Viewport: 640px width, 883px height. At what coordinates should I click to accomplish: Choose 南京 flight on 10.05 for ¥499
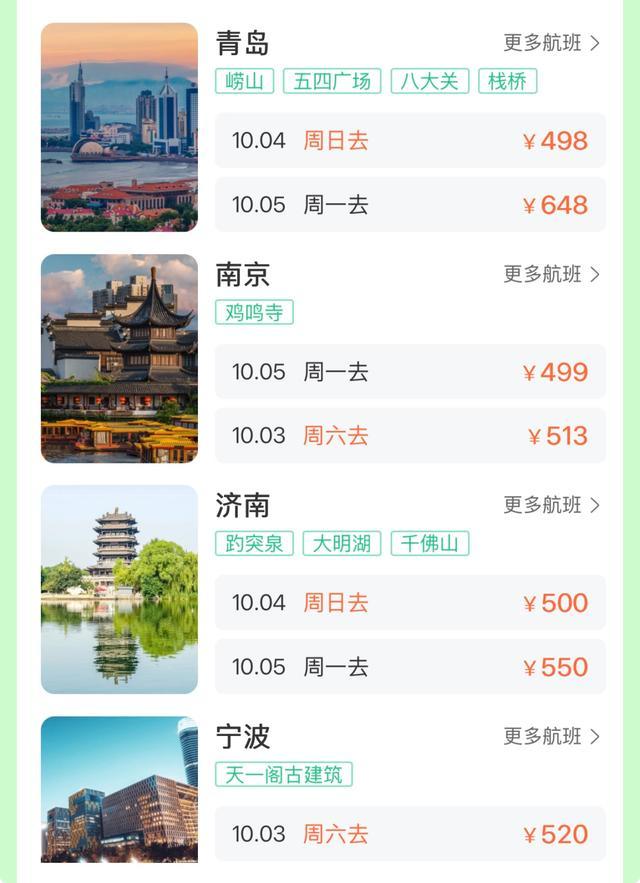(x=410, y=372)
